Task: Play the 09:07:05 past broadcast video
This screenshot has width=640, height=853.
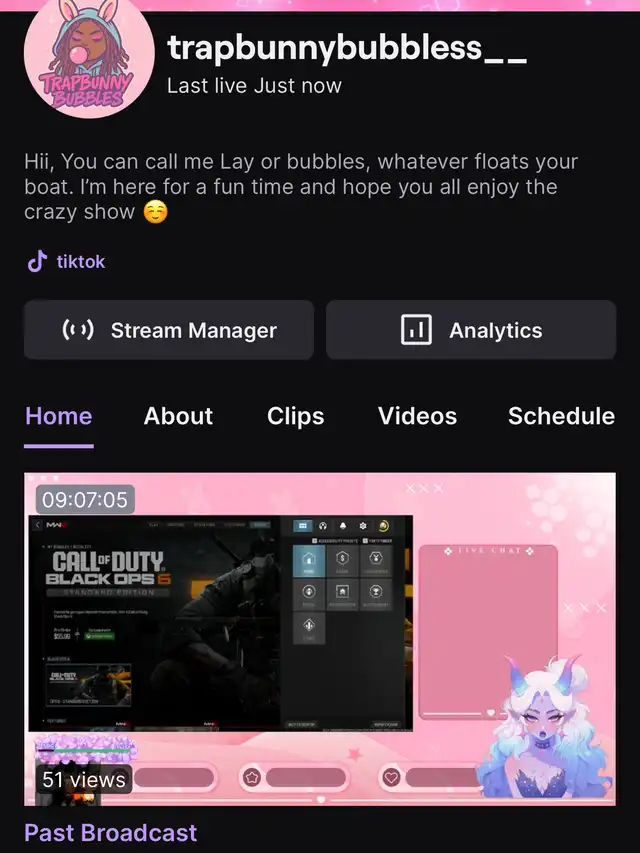Action: (320, 638)
